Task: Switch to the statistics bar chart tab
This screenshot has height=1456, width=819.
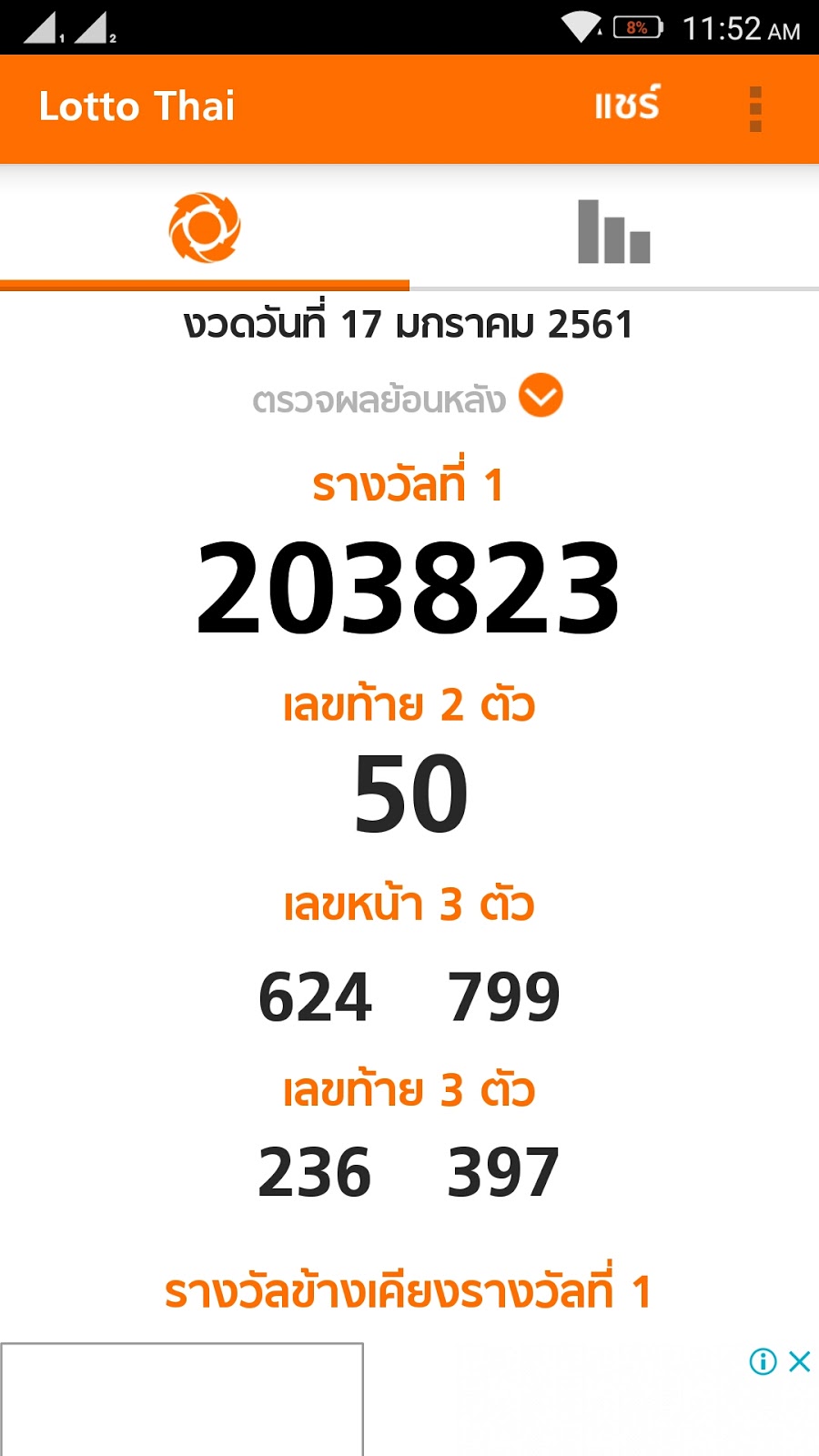Action: tap(614, 231)
